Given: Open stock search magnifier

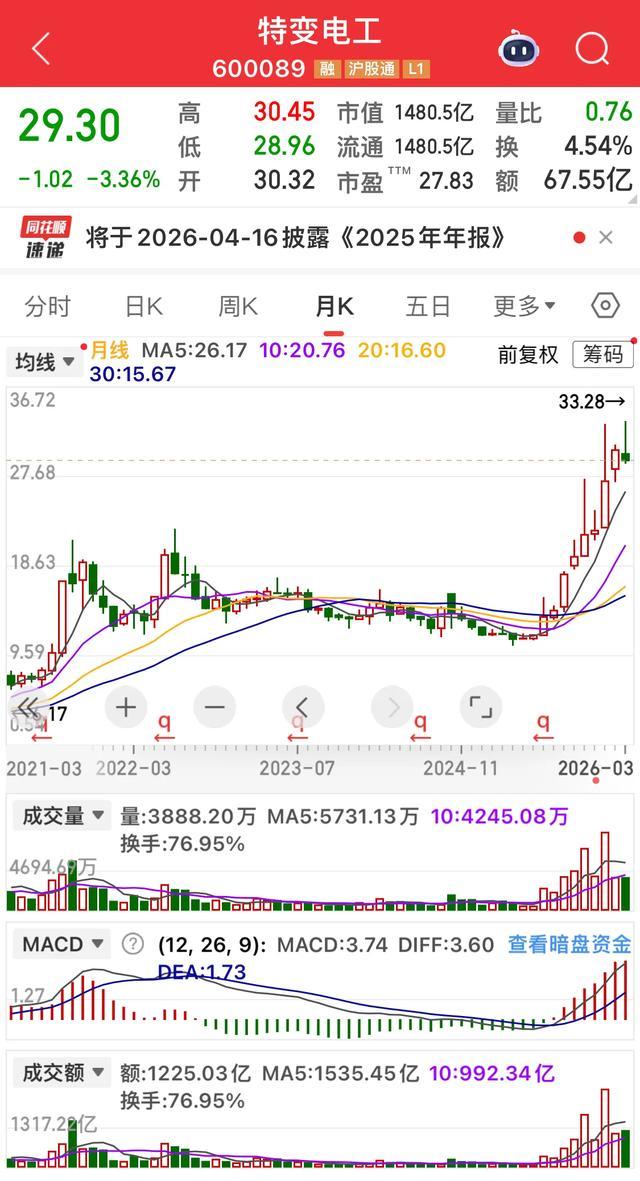Looking at the screenshot, I should coord(593,47).
